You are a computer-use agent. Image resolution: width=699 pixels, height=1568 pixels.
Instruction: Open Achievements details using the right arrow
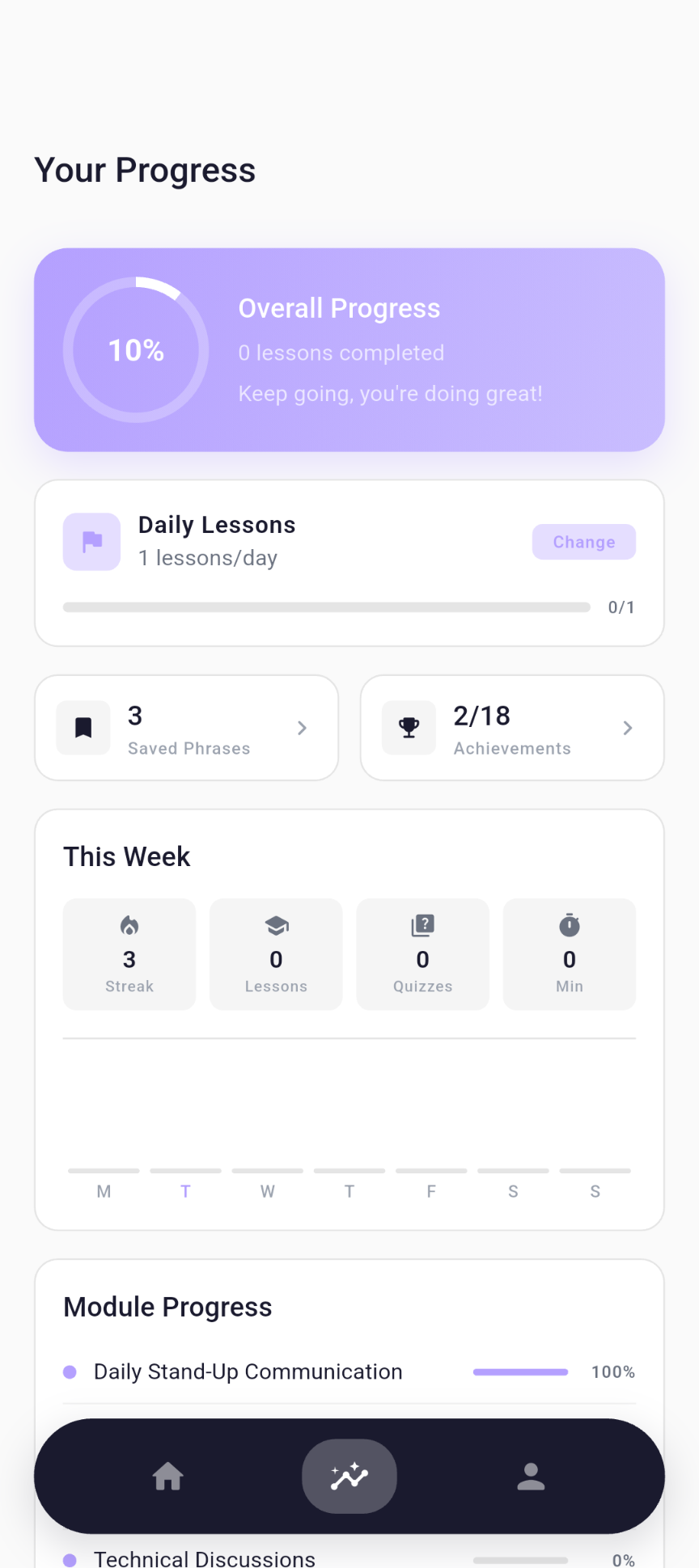(627, 727)
